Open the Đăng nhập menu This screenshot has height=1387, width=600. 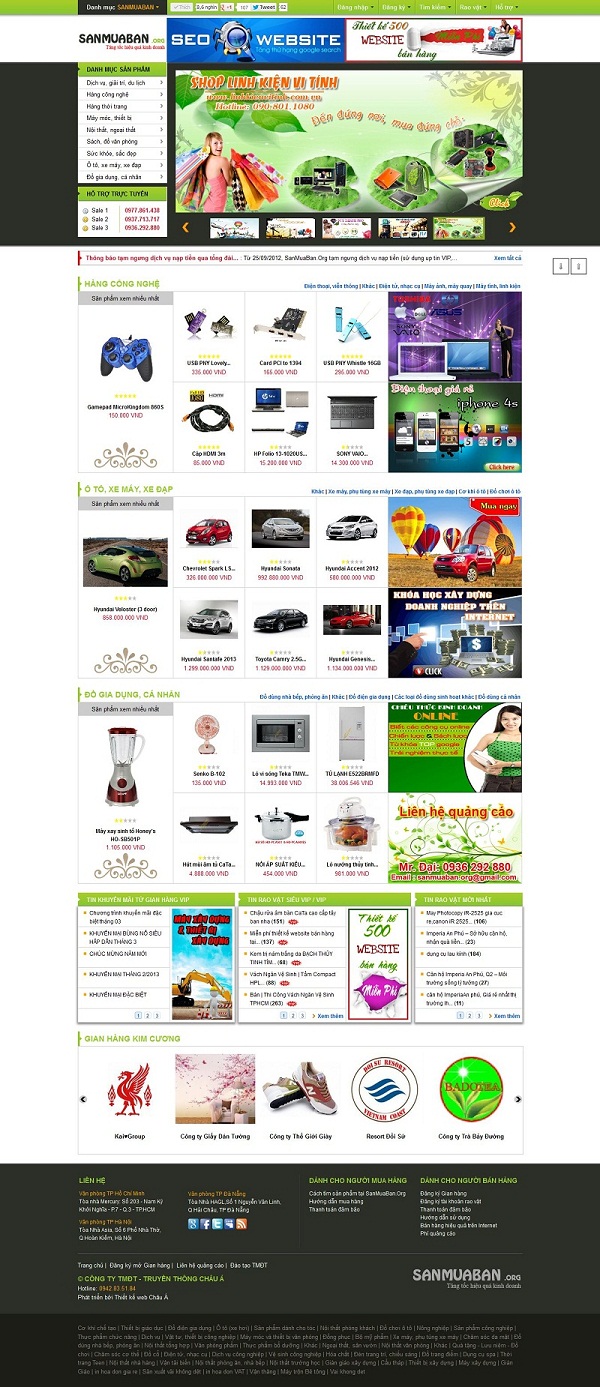pyautogui.click(x=354, y=6)
